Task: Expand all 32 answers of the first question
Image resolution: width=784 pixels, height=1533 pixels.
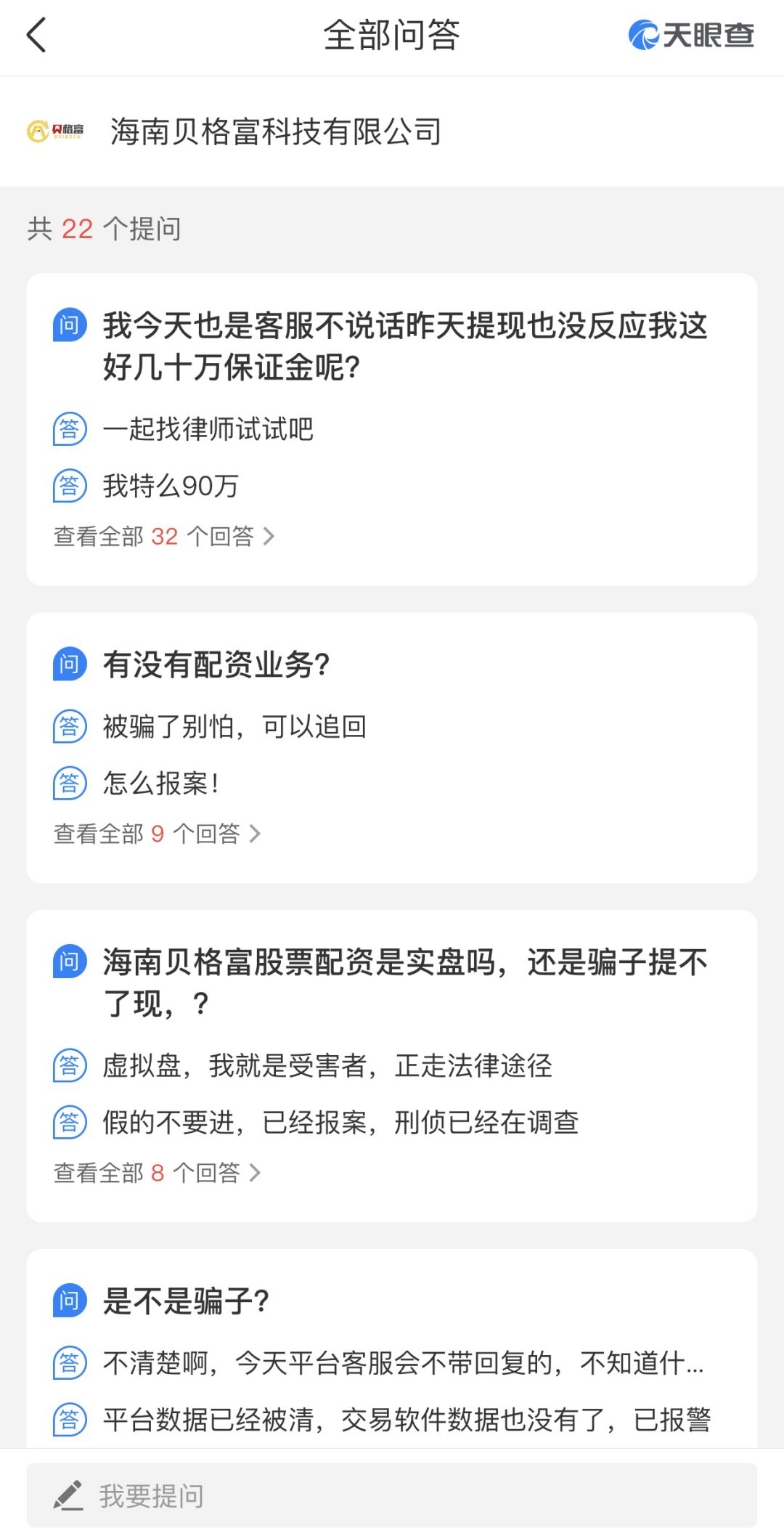Action: pos(163,536)
